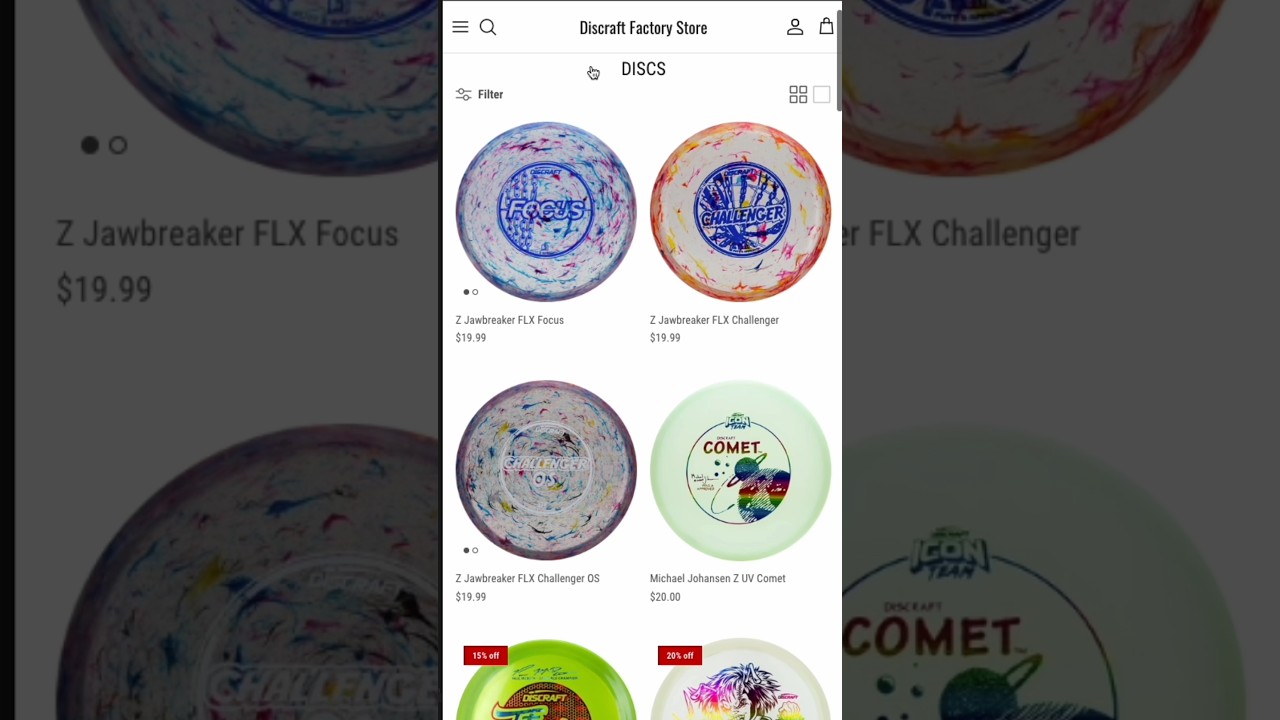
Task: Switch to single-column view
Action: (x=821, y=94)
